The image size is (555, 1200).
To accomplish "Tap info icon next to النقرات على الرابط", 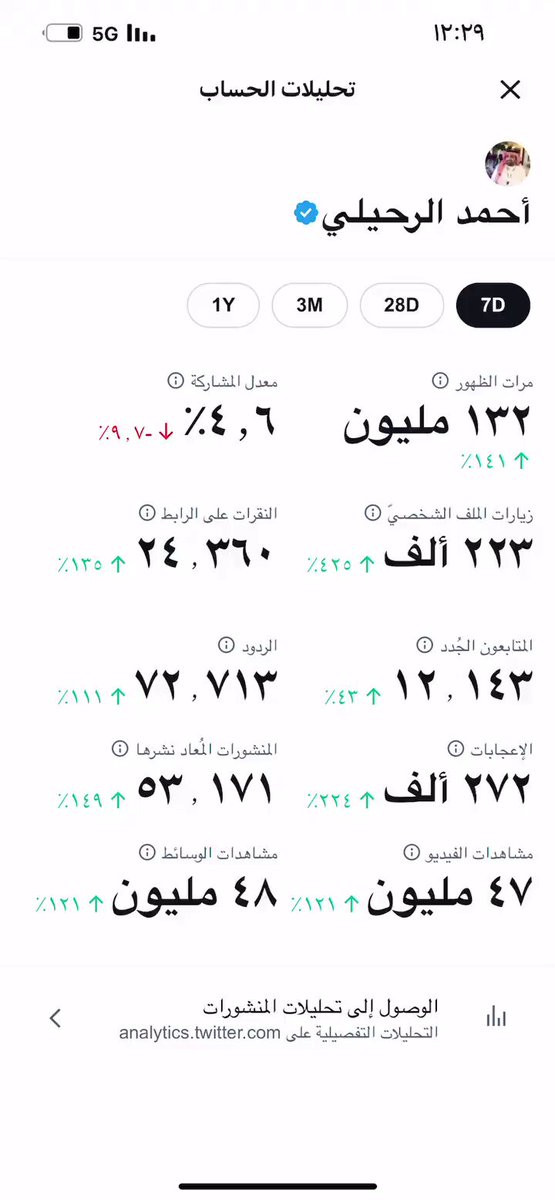I will point(146,513).
